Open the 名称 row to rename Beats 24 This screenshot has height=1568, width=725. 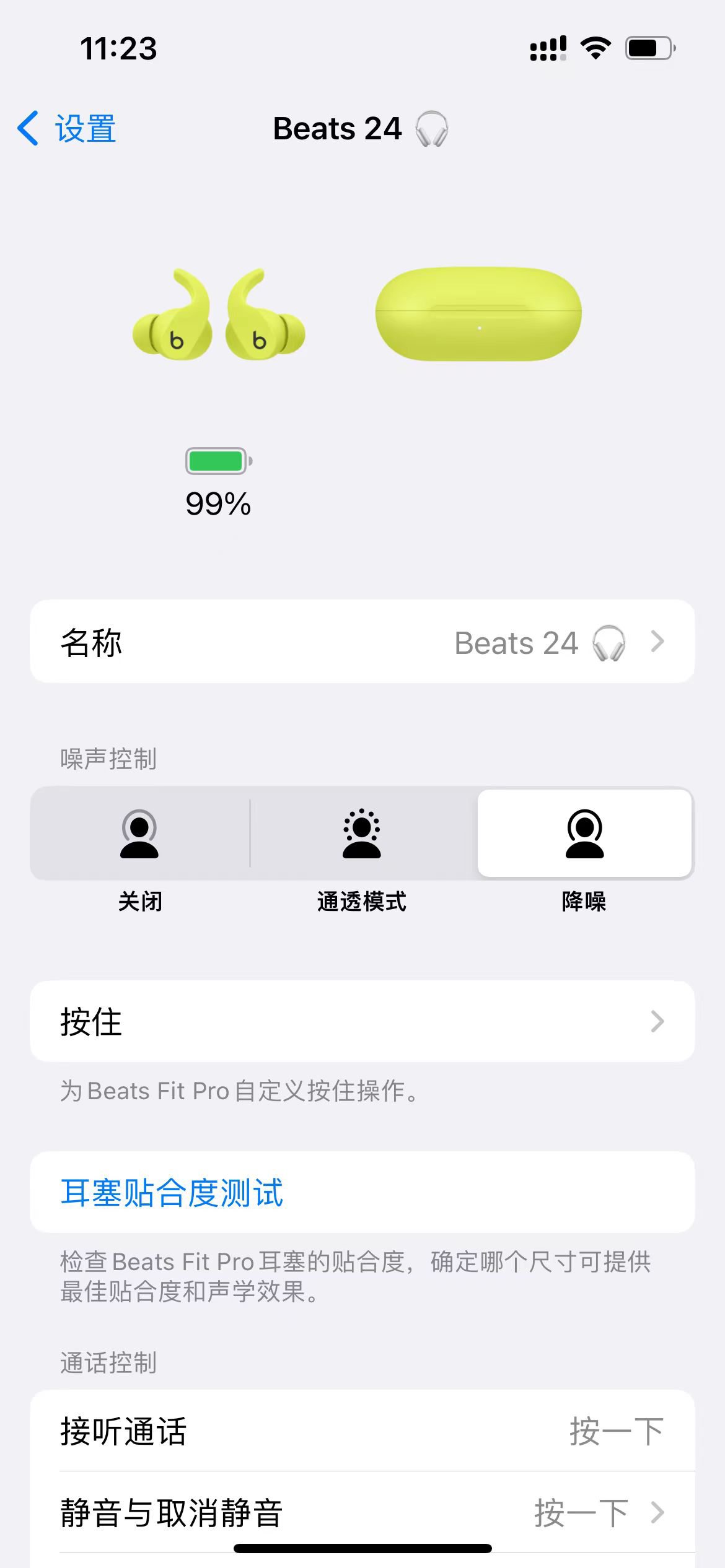(x=362, y=642)
